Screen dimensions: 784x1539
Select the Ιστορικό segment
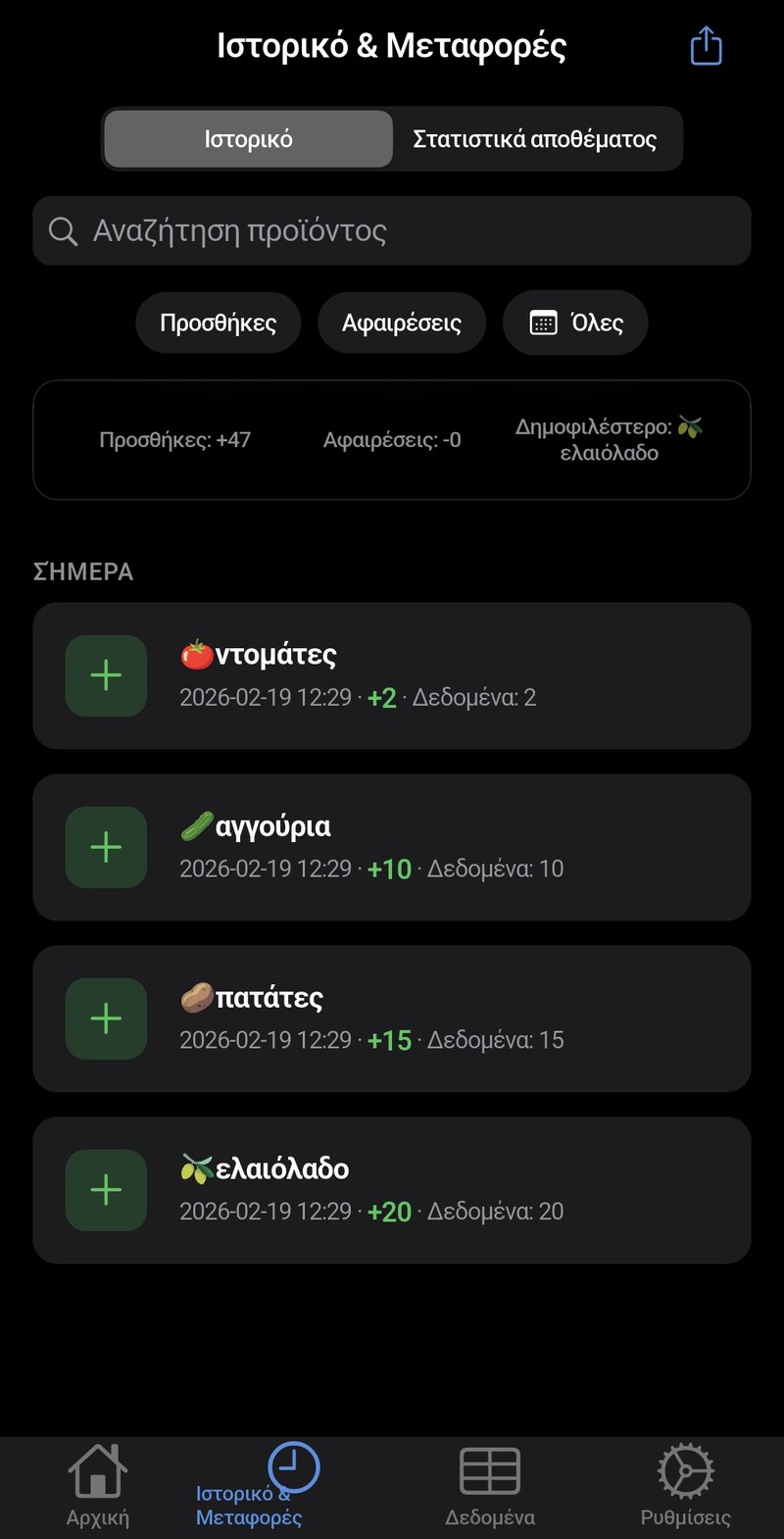click(247, 138)
